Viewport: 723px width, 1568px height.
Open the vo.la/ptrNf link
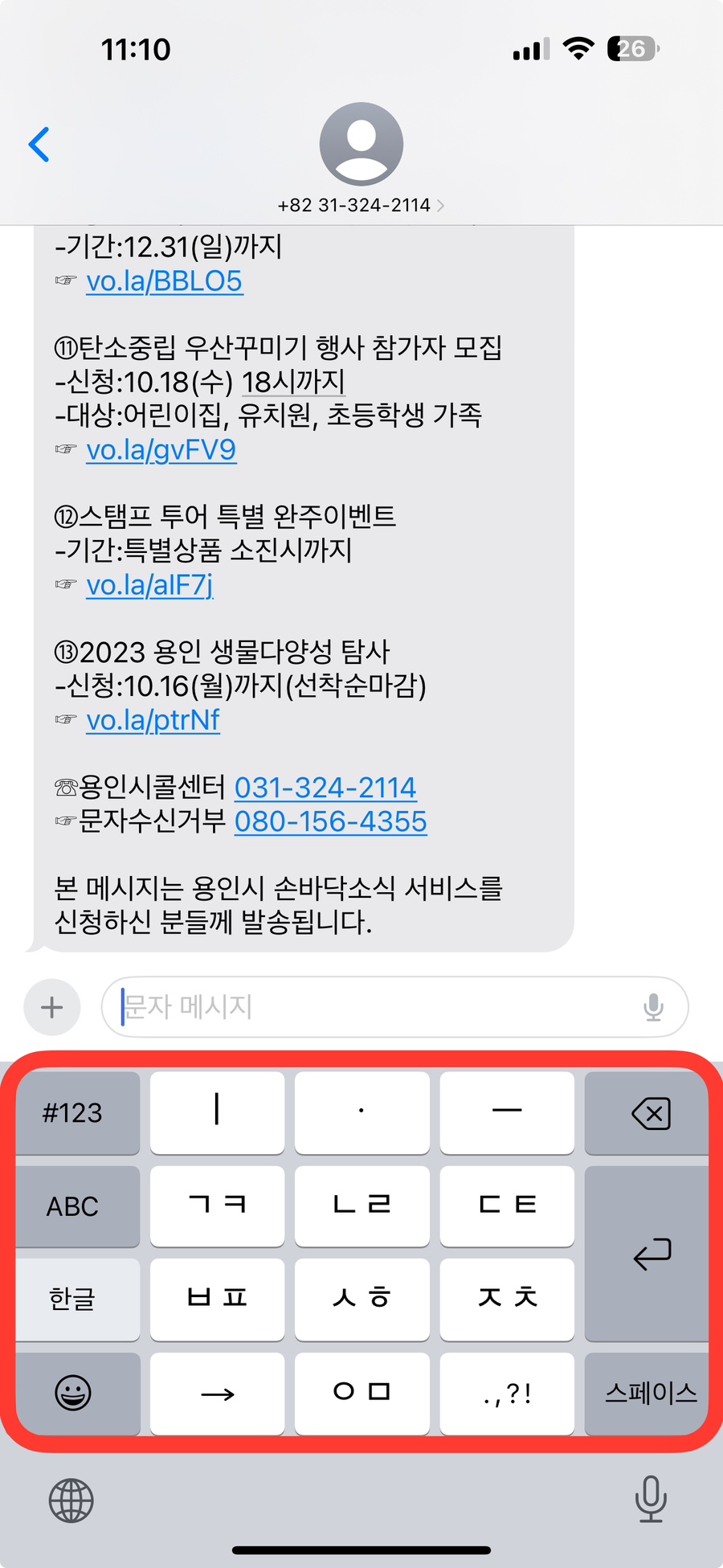pyautogui.click(x=153, y=720)
